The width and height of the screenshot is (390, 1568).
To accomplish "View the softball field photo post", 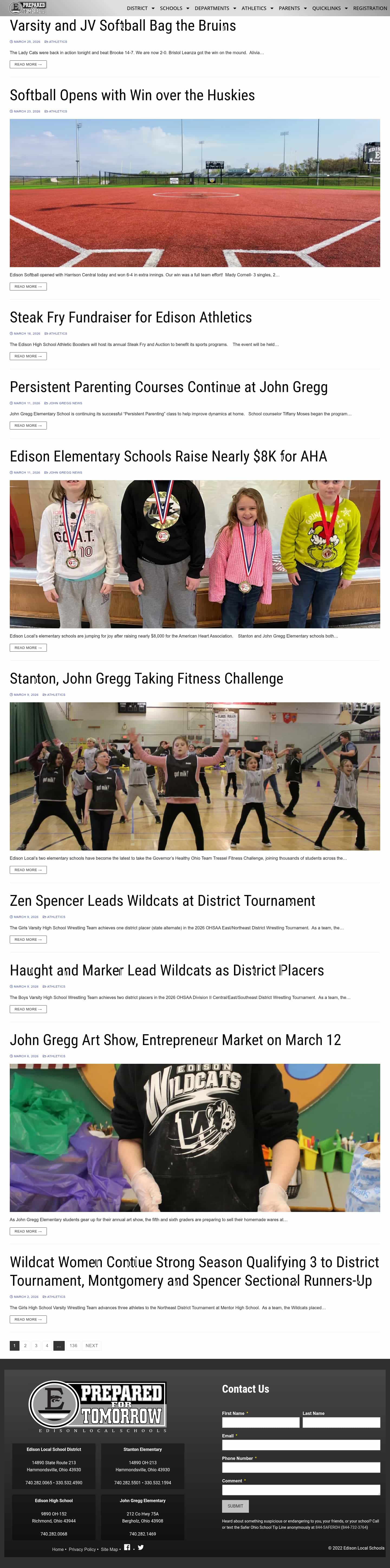I will pos(195,192).
